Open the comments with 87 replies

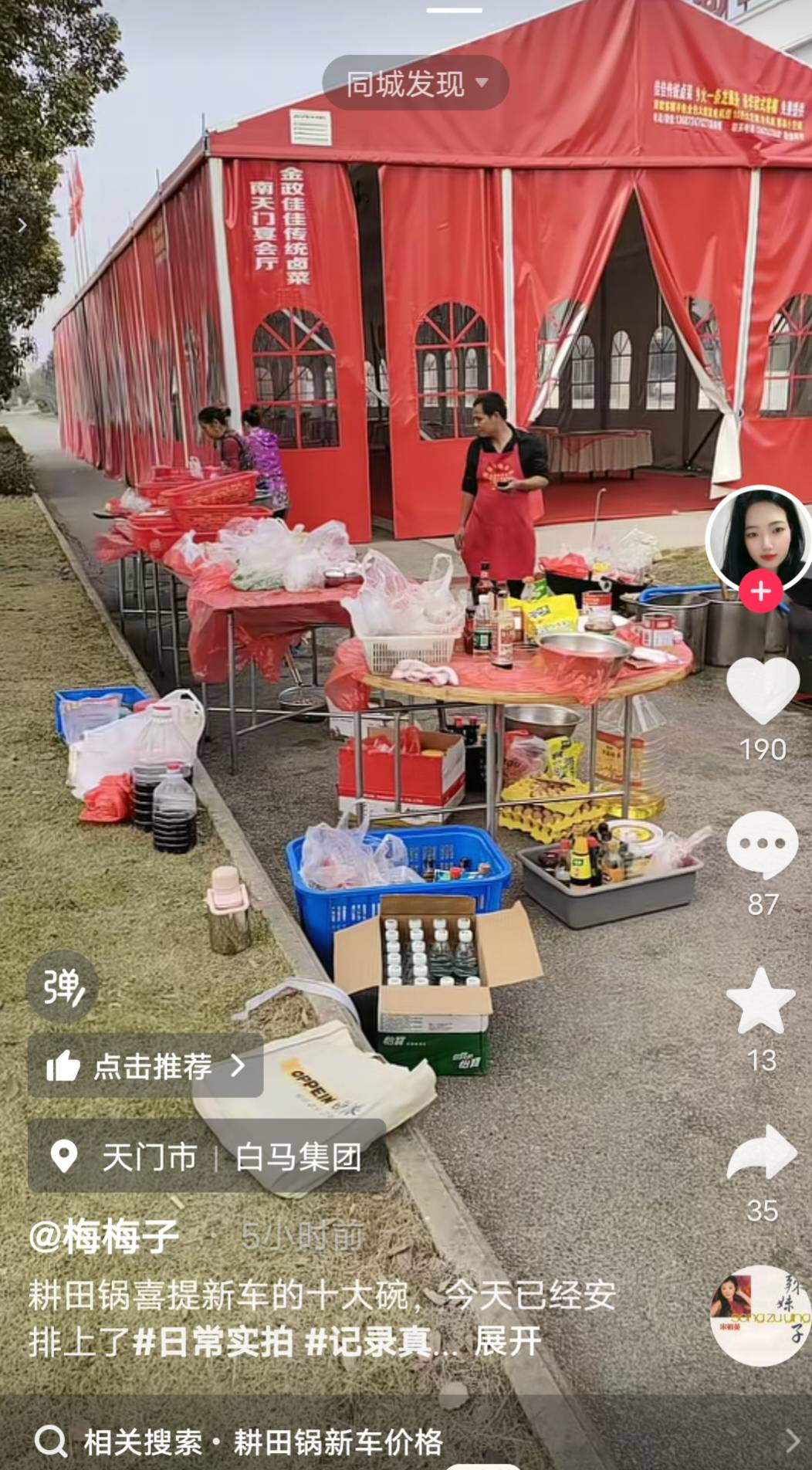pyautogui.click(x=762, y=845)
